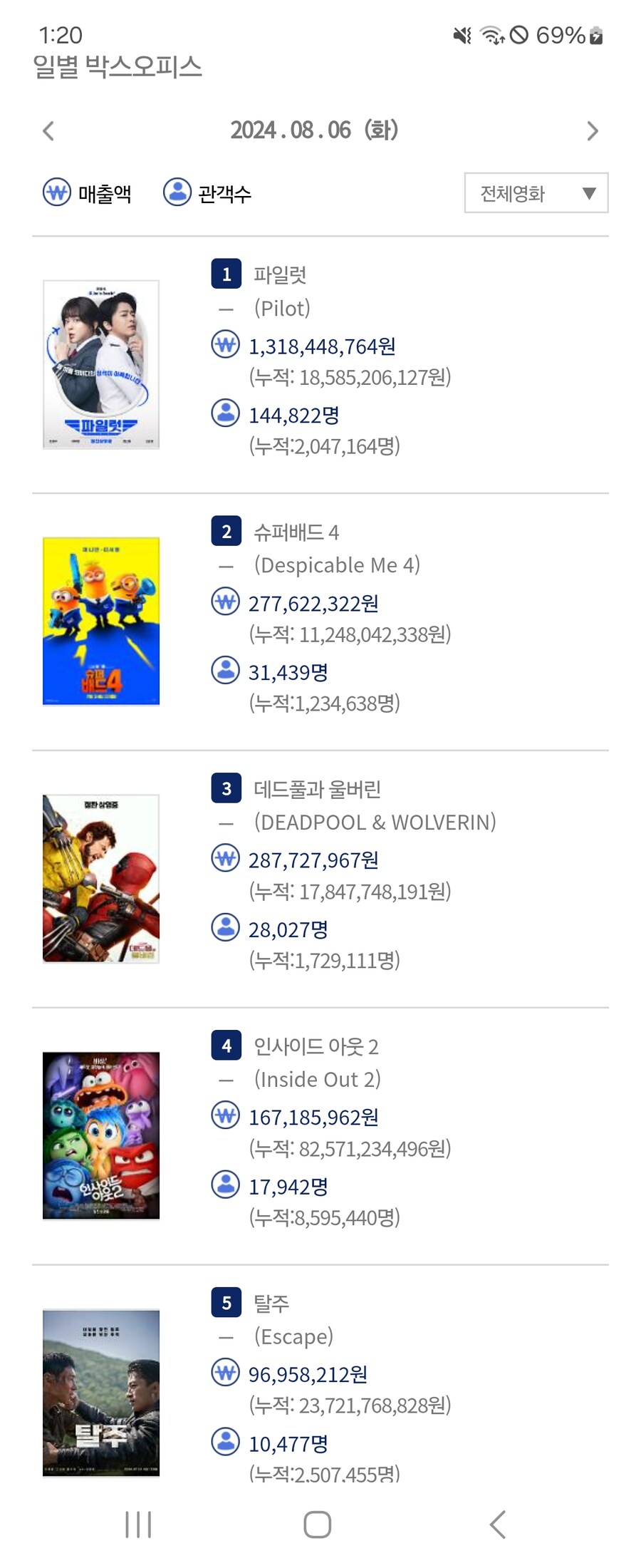The width and height of the screenshot is (641, 1568).
Task: Go to the previous day with left chevron
Action: point(47,130)
